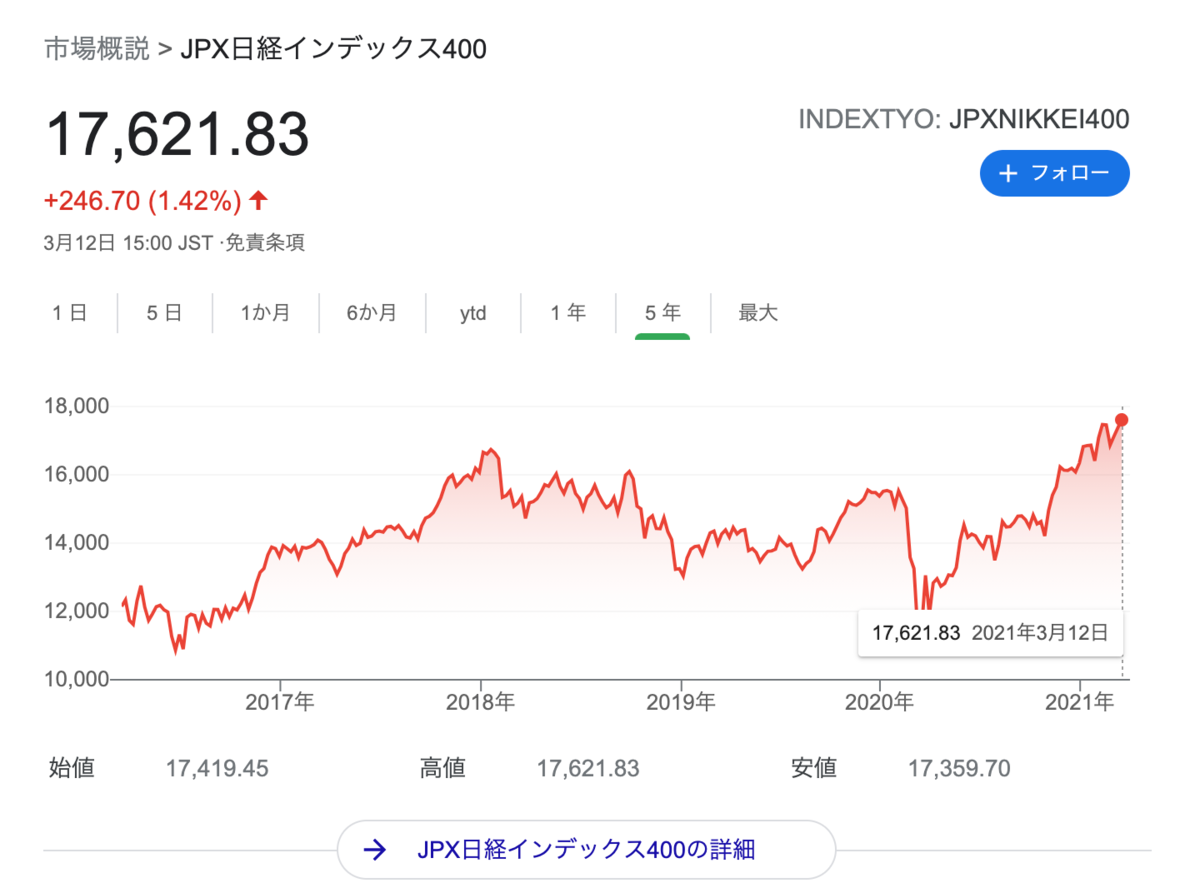Open the 免責条項 disclaimer link

[x=264, y=243]
